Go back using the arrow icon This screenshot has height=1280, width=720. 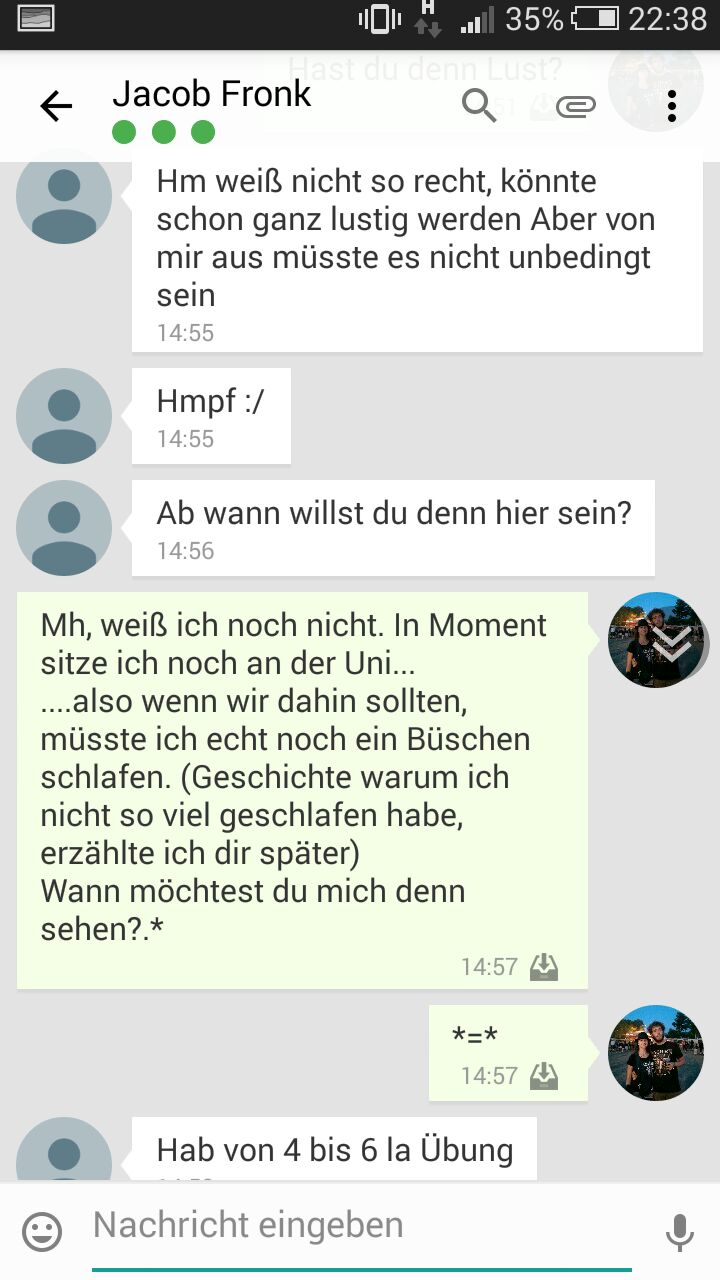coord(56,105)
